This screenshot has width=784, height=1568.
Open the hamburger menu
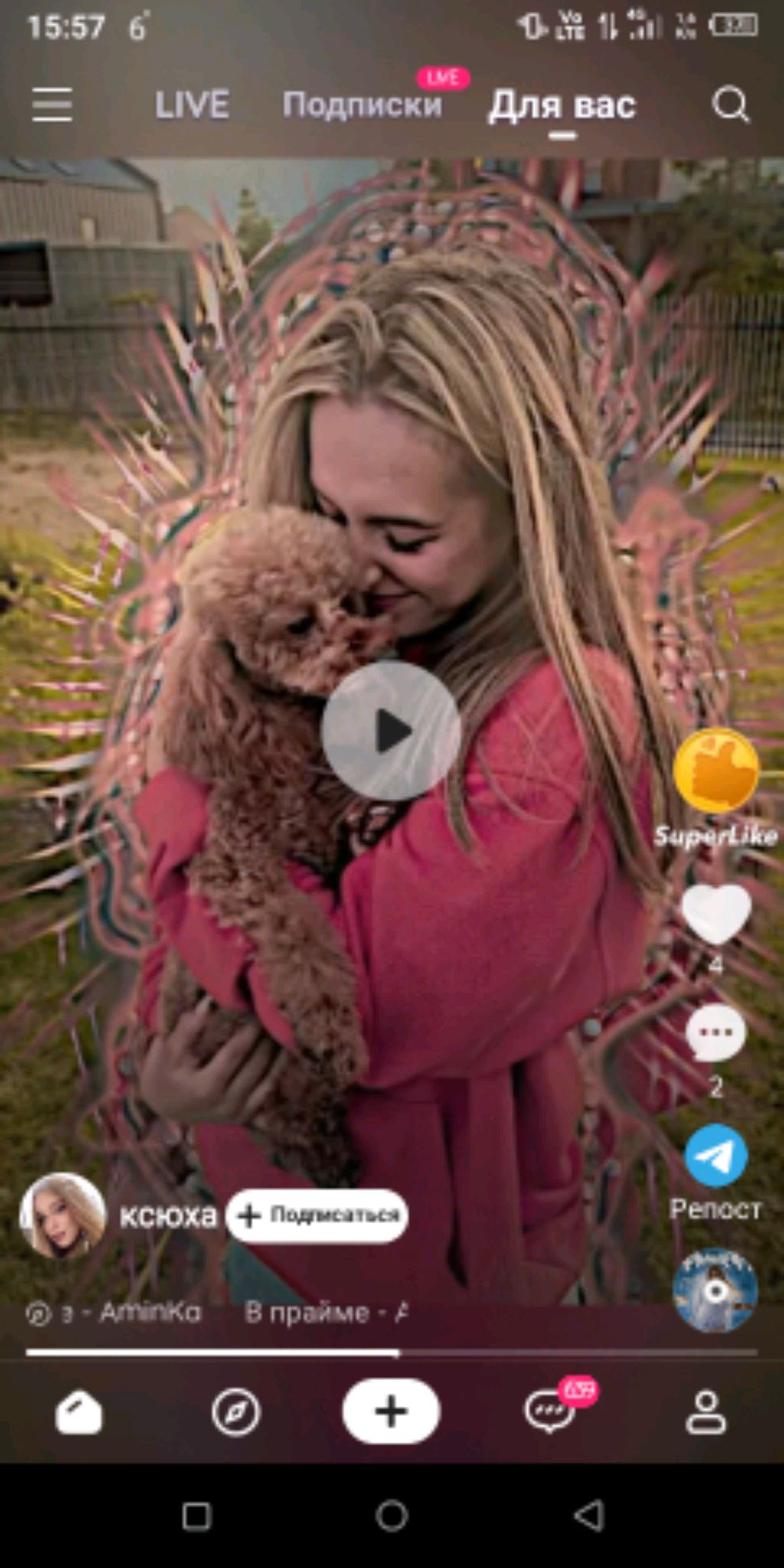coord(52,104)
